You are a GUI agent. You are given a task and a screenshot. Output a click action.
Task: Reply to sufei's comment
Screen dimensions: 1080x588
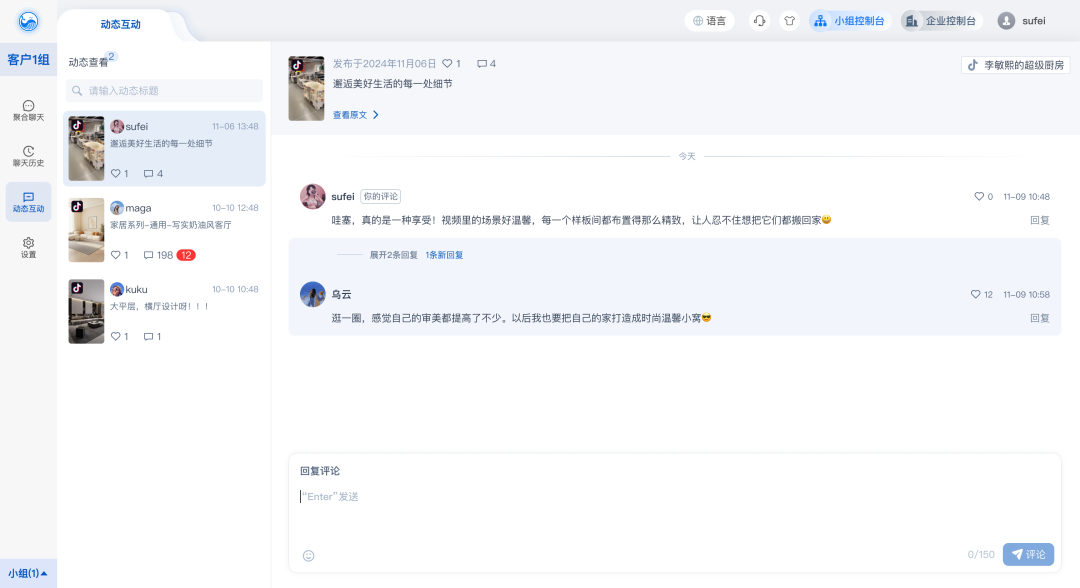(1040, 220)
